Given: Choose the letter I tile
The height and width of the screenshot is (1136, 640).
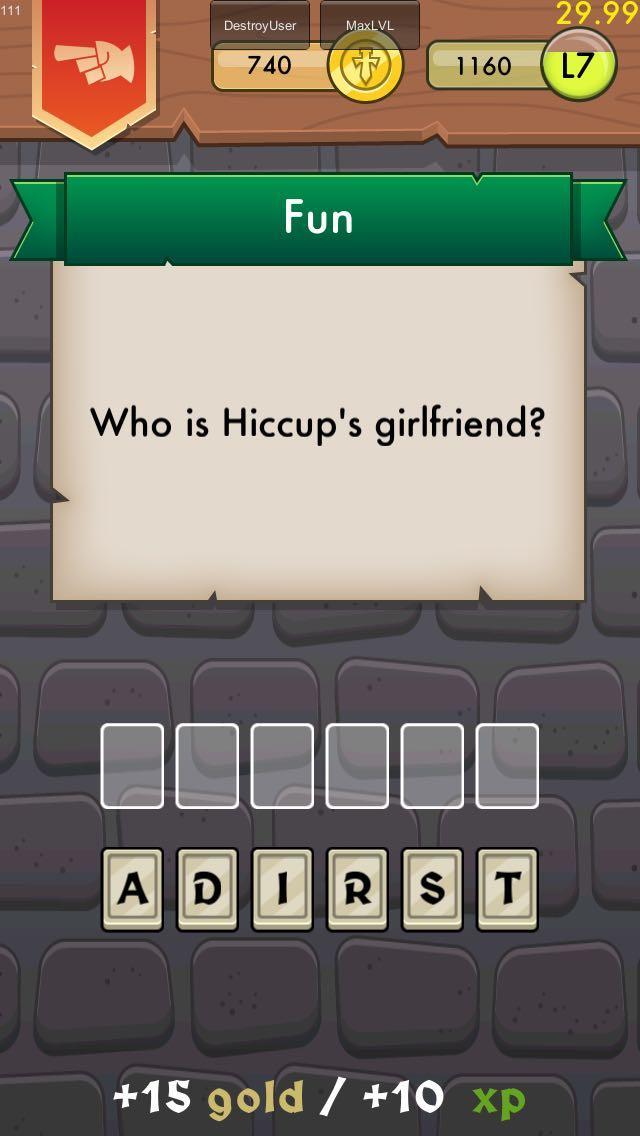Looking at the screenshot, I should (282, 889).
